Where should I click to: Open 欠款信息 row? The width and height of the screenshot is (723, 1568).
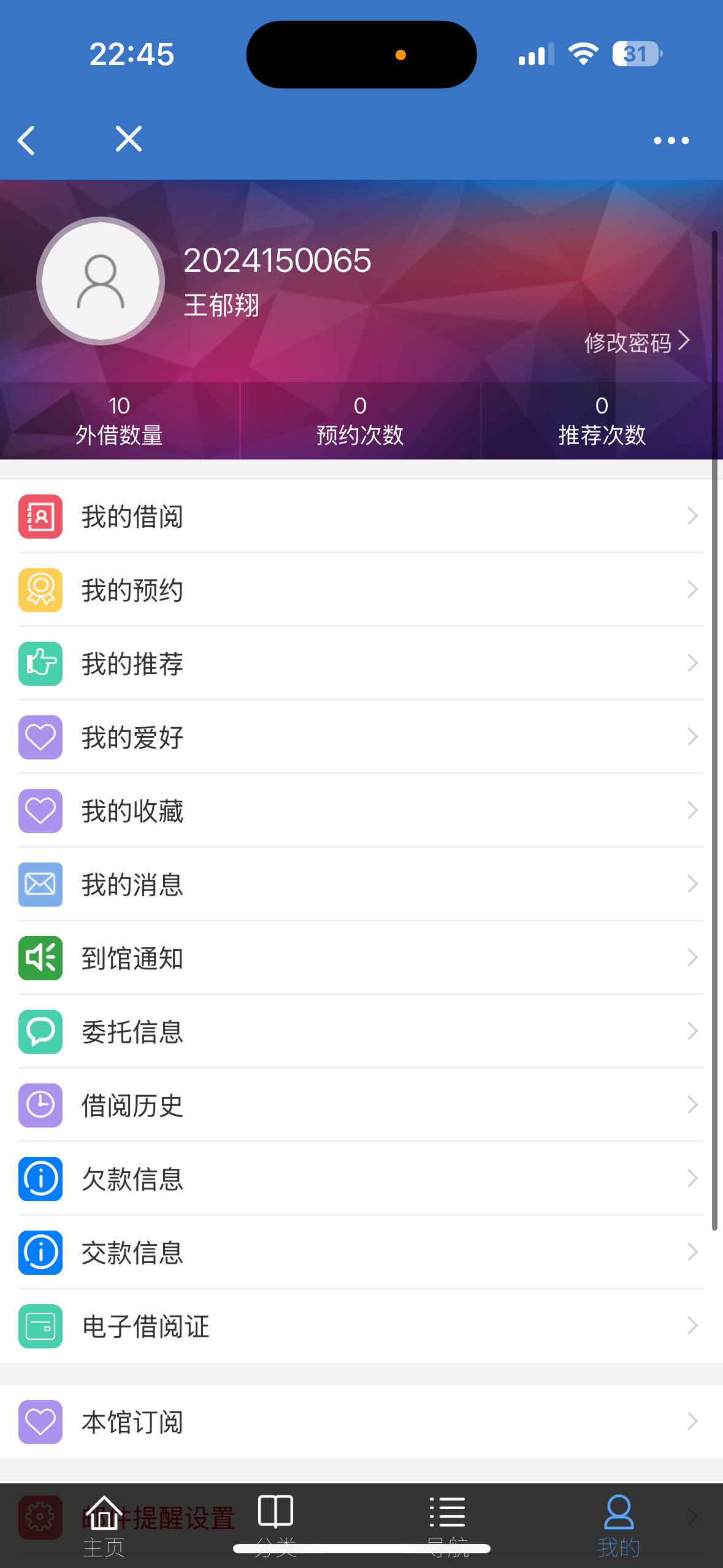tap(361, 1178)
